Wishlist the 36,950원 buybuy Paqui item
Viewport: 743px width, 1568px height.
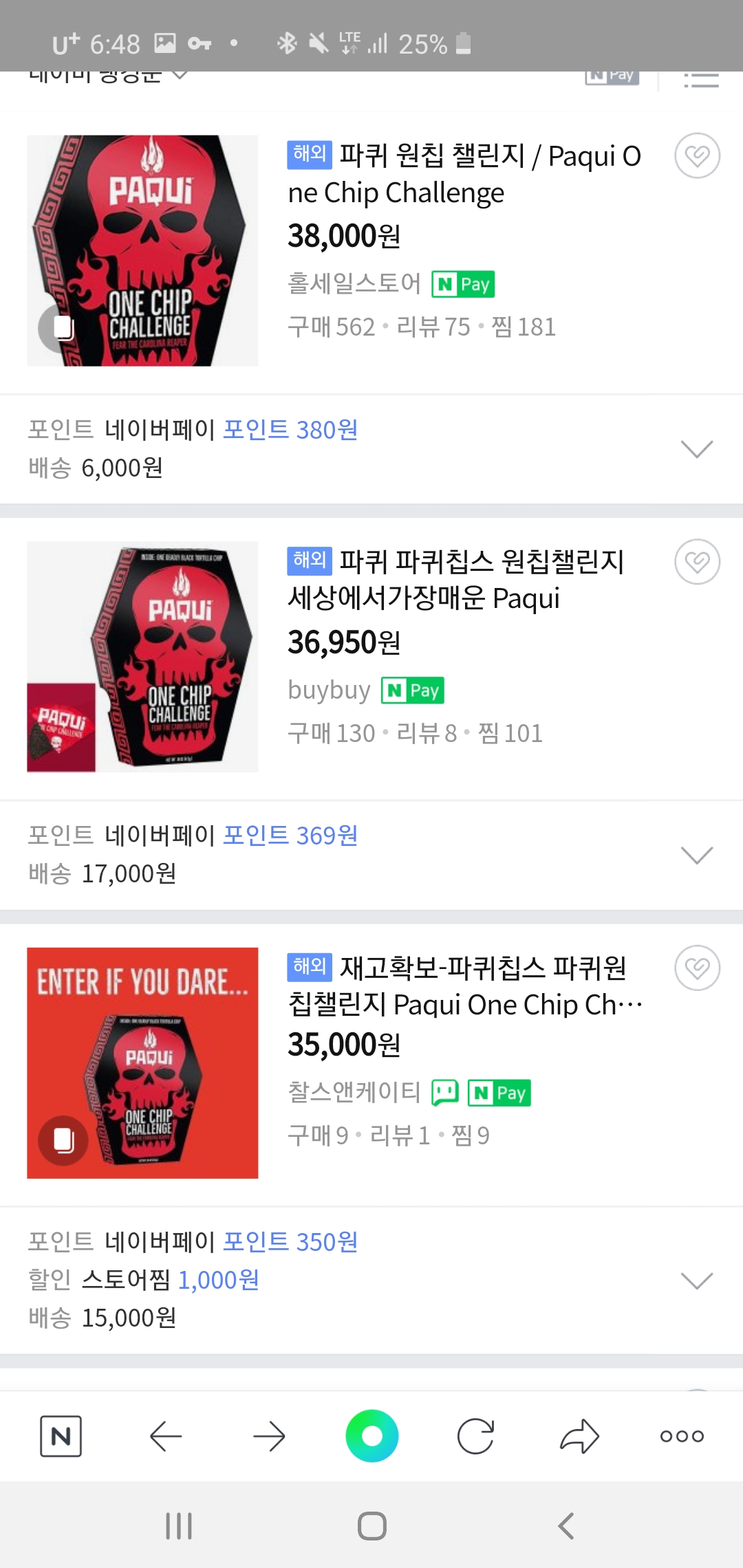tap(697, 562)
